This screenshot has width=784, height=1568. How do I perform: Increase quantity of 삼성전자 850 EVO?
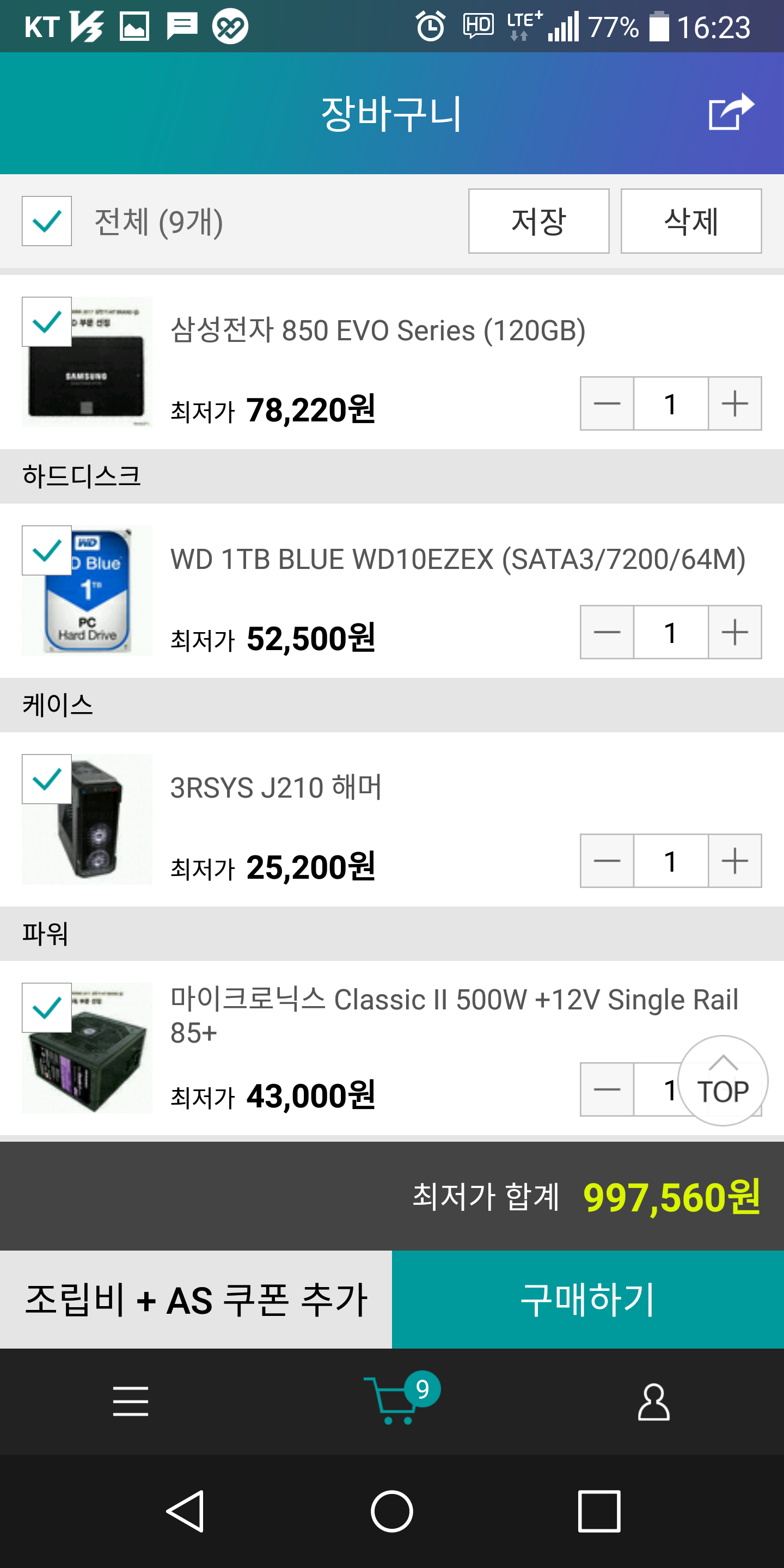pyautogui.click(x=734, y=403)
